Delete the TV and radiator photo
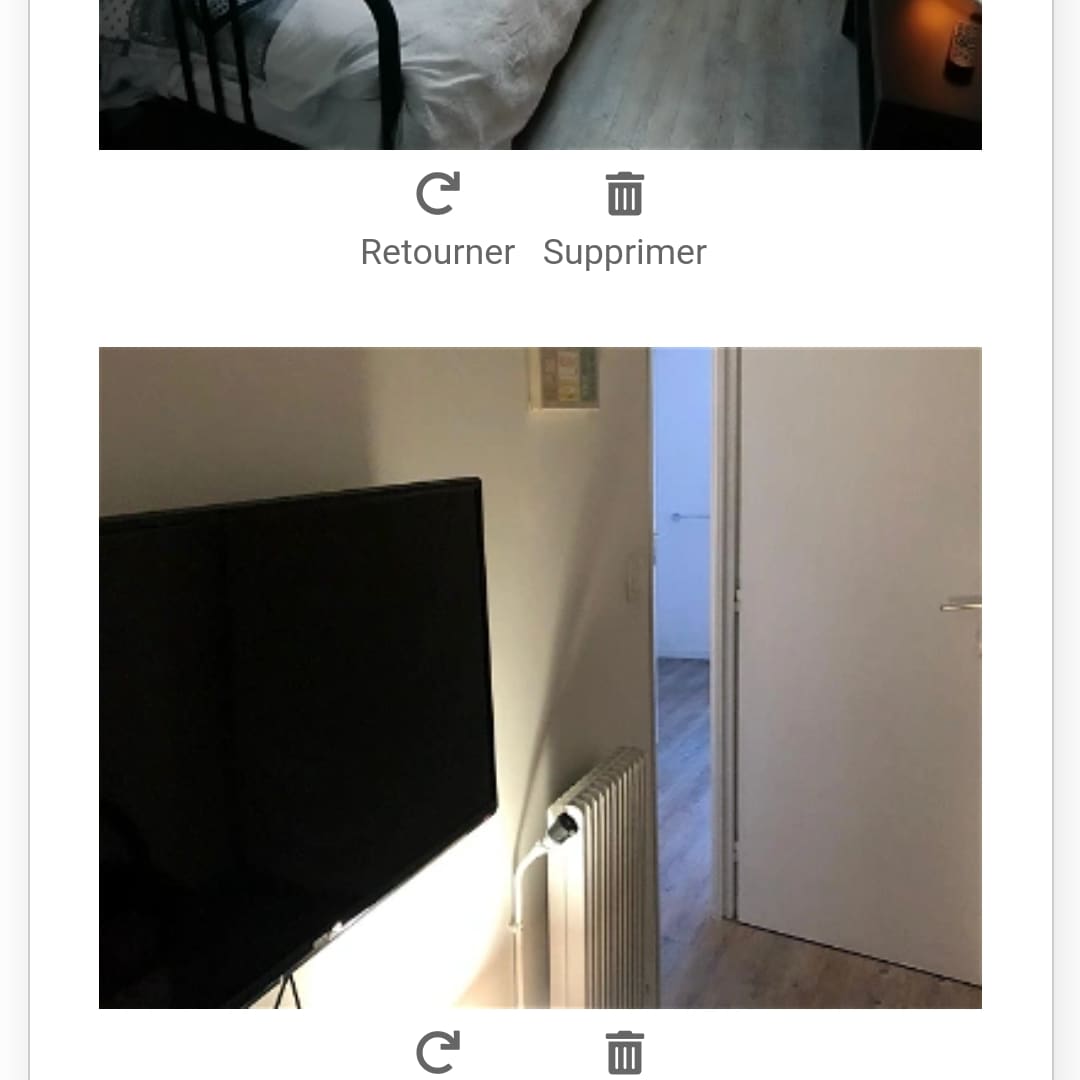Screen dimensions: 1080x1080 (x=625, y=1054)
